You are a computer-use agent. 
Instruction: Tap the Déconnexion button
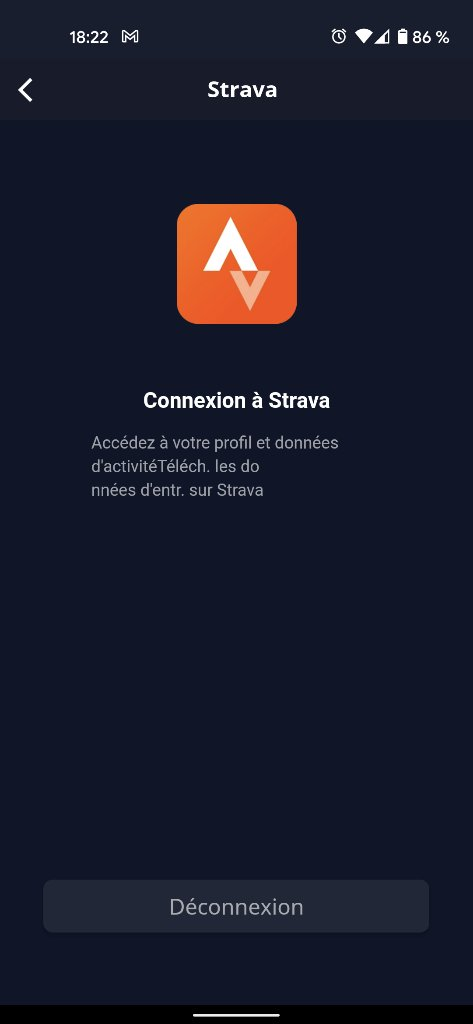pos(236,906)
